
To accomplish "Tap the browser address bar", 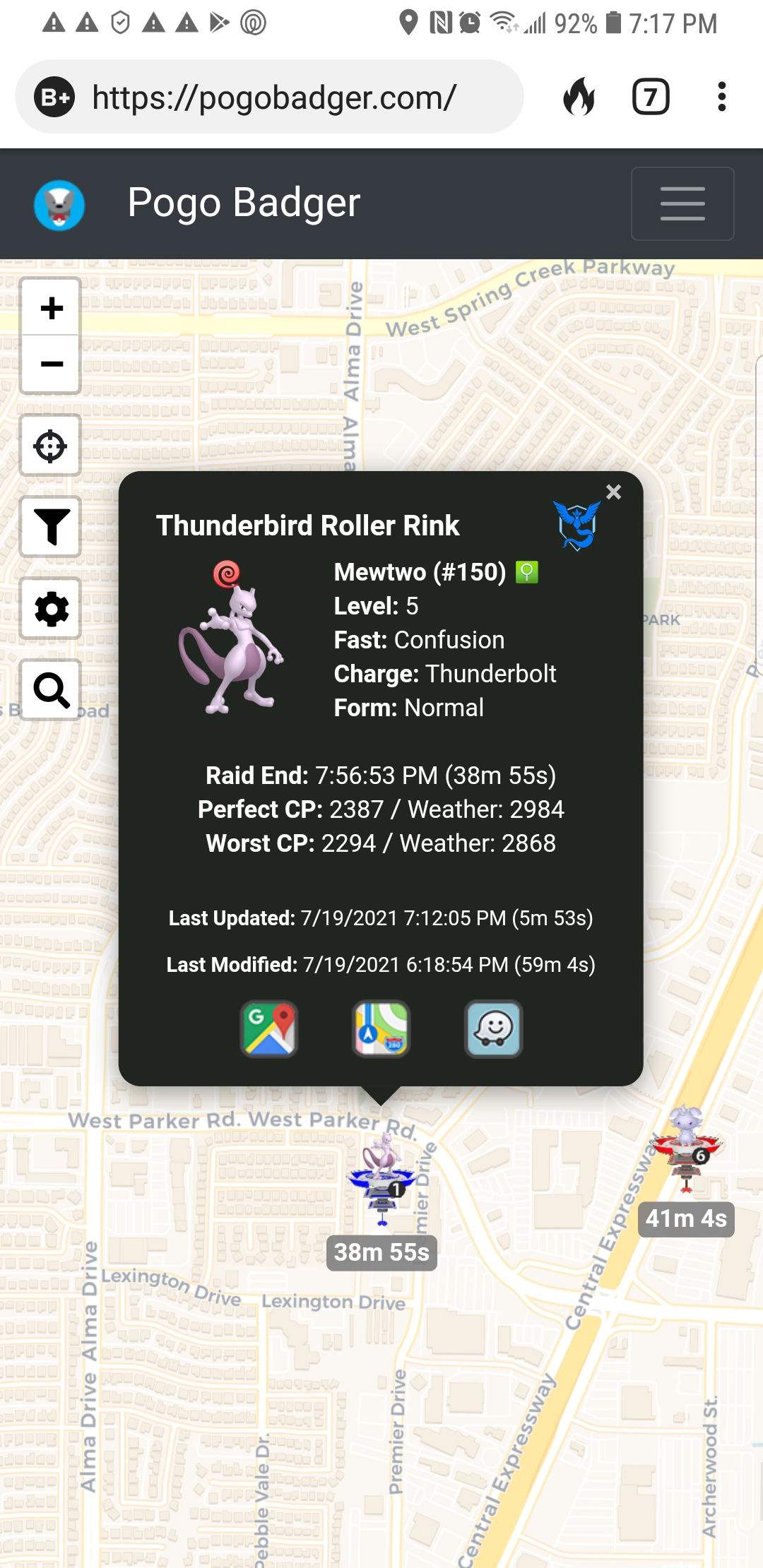I will [x=274, y=97].
